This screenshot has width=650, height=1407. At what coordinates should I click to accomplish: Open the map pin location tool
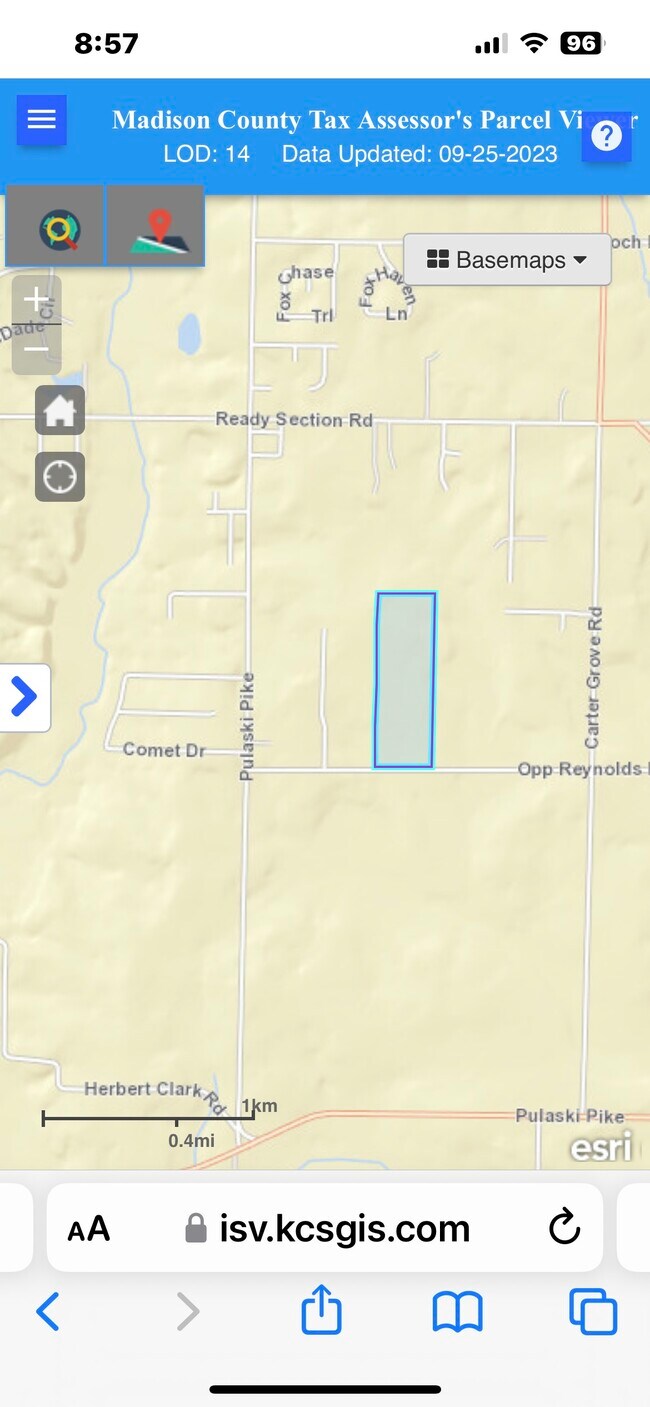pos(156,226)
